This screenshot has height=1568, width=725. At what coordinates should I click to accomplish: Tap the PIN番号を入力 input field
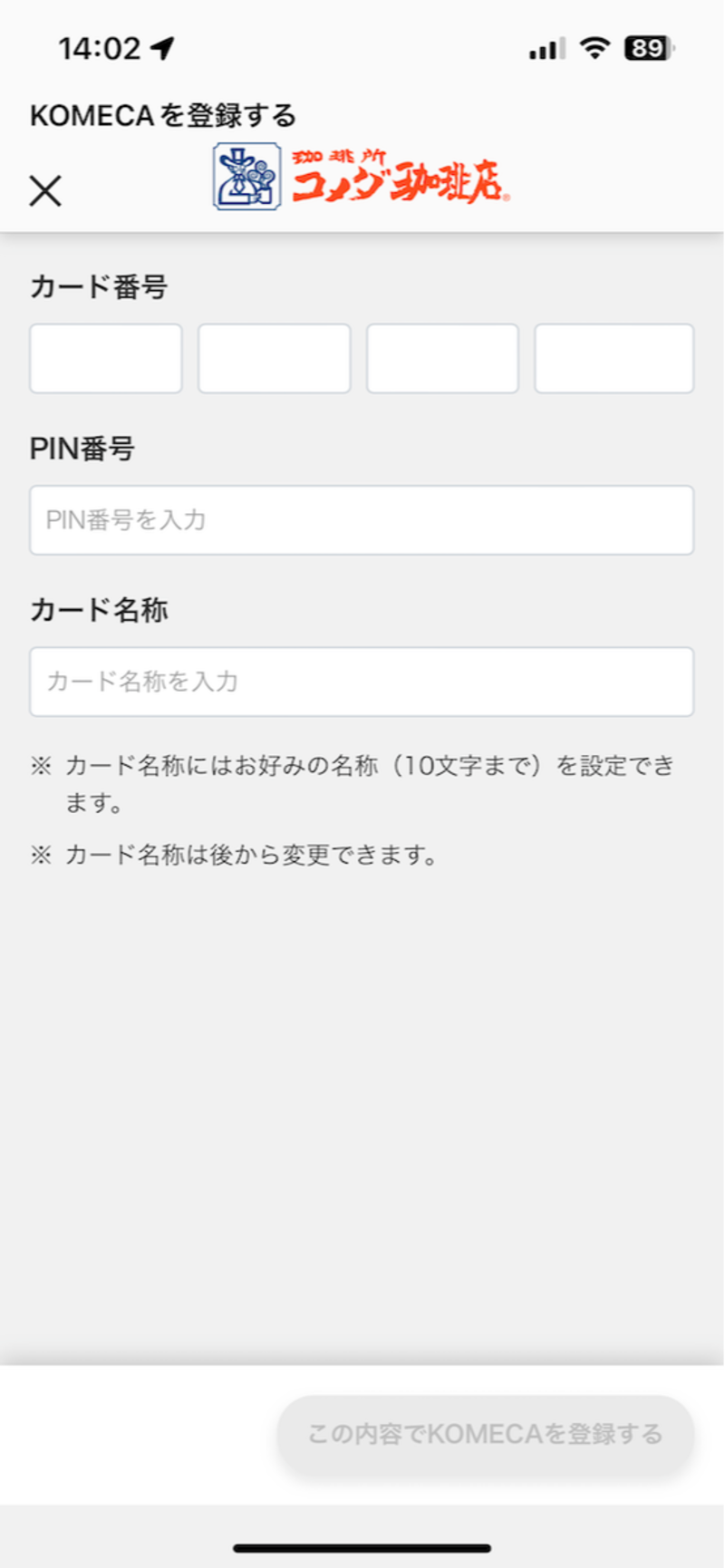pos(362,520)
